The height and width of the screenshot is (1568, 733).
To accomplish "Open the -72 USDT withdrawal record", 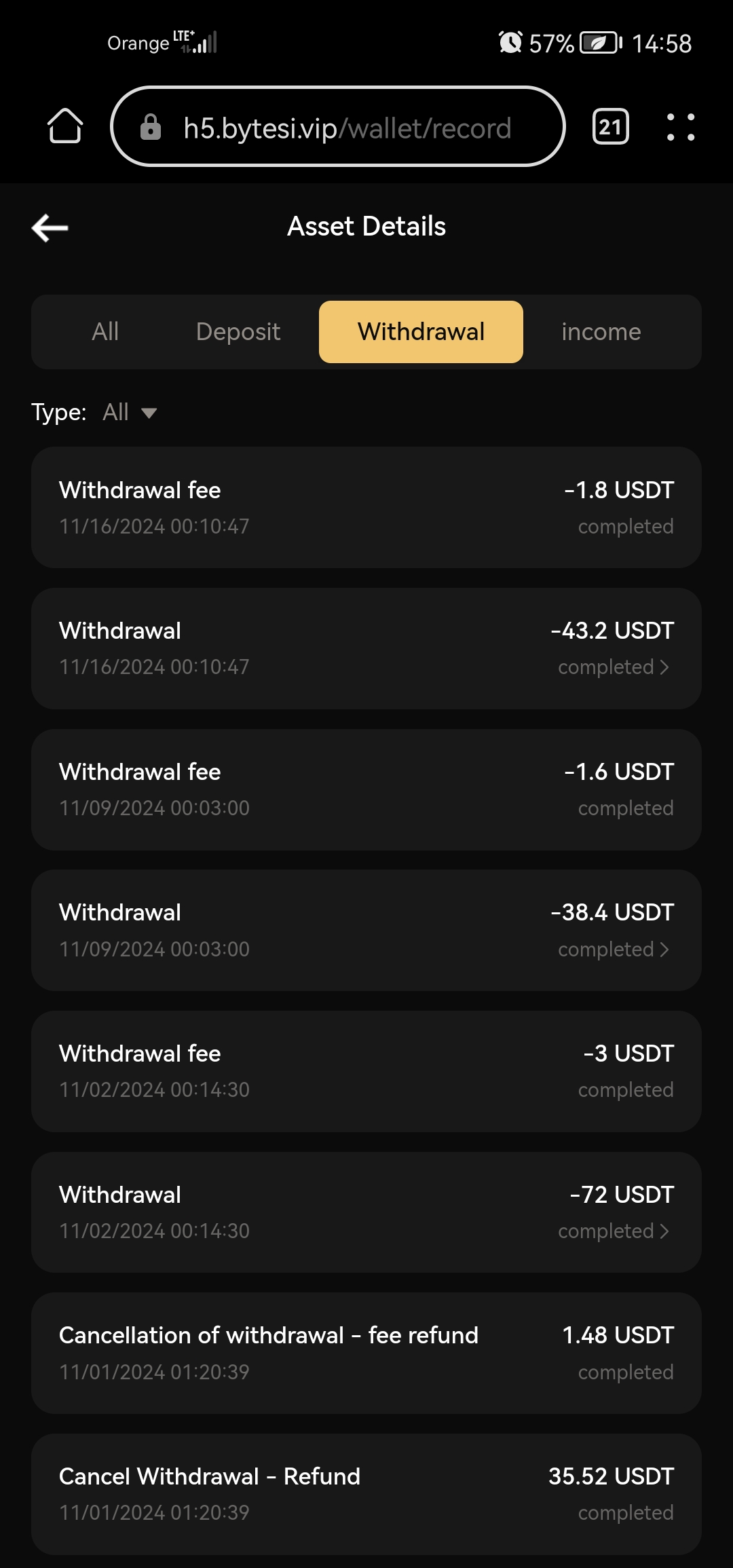I will click(366, 1212).
